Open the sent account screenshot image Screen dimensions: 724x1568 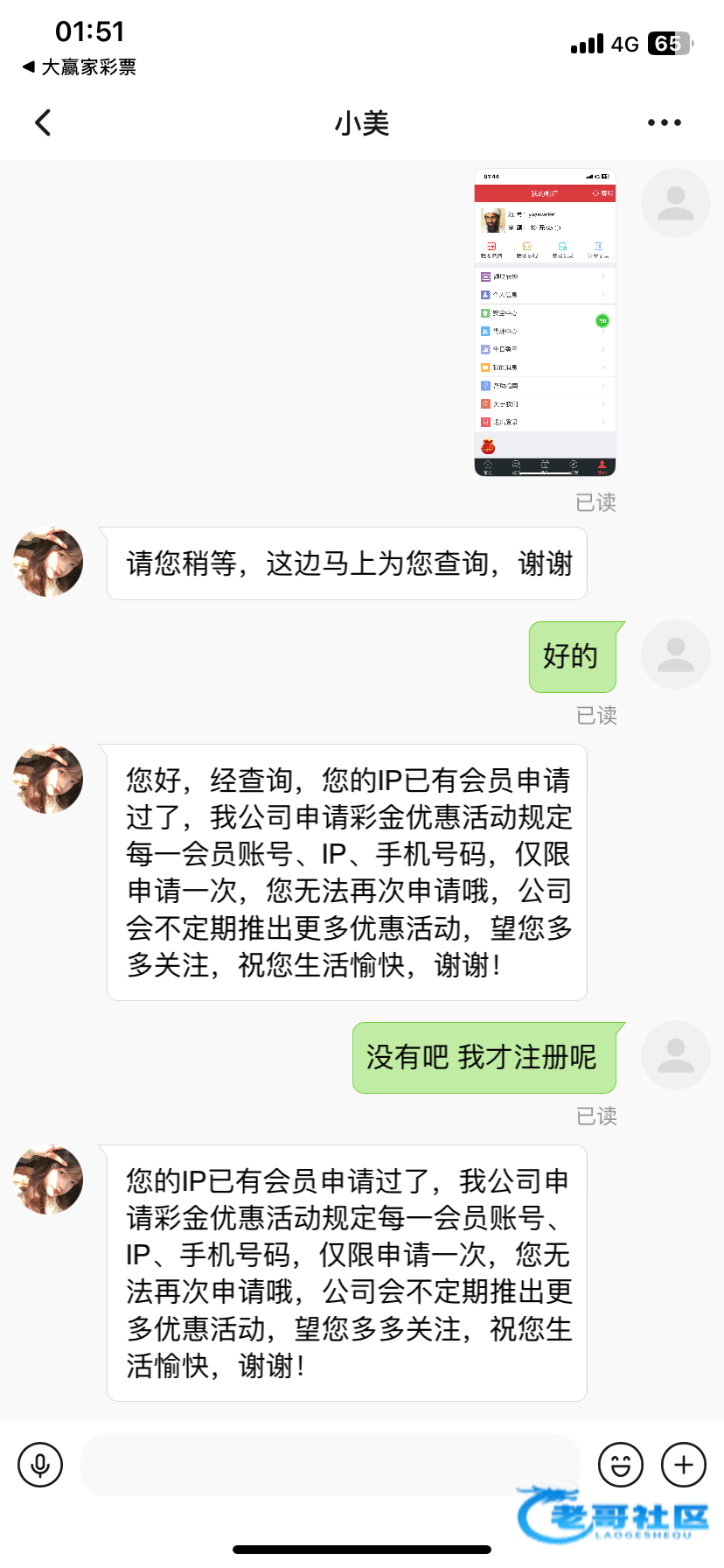point(545,322)
